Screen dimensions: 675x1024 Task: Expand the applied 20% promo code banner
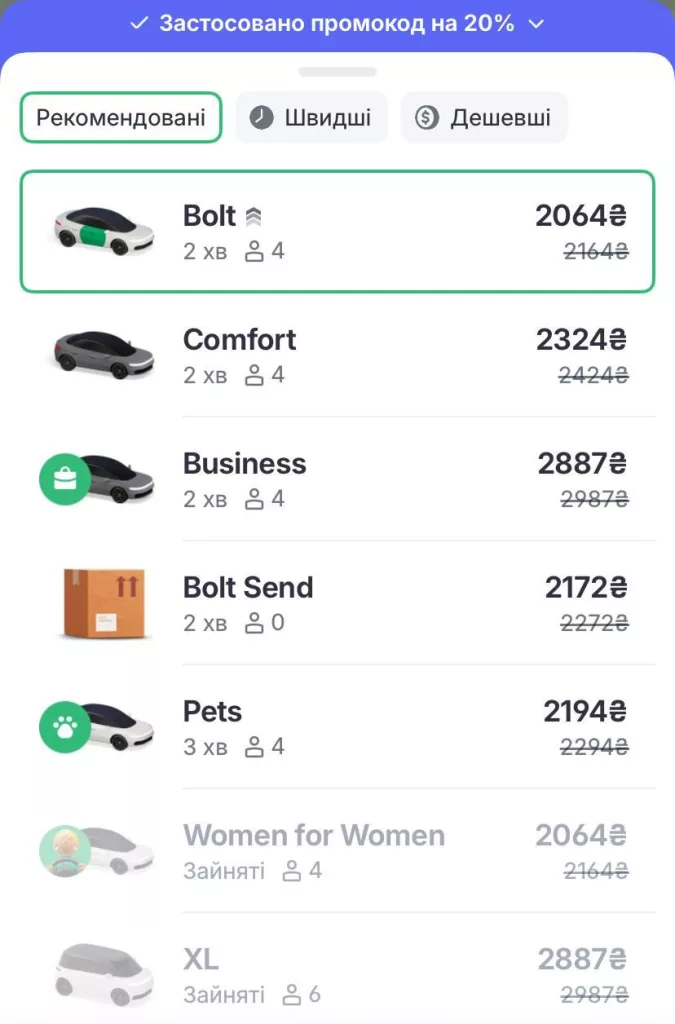point(337,24)
